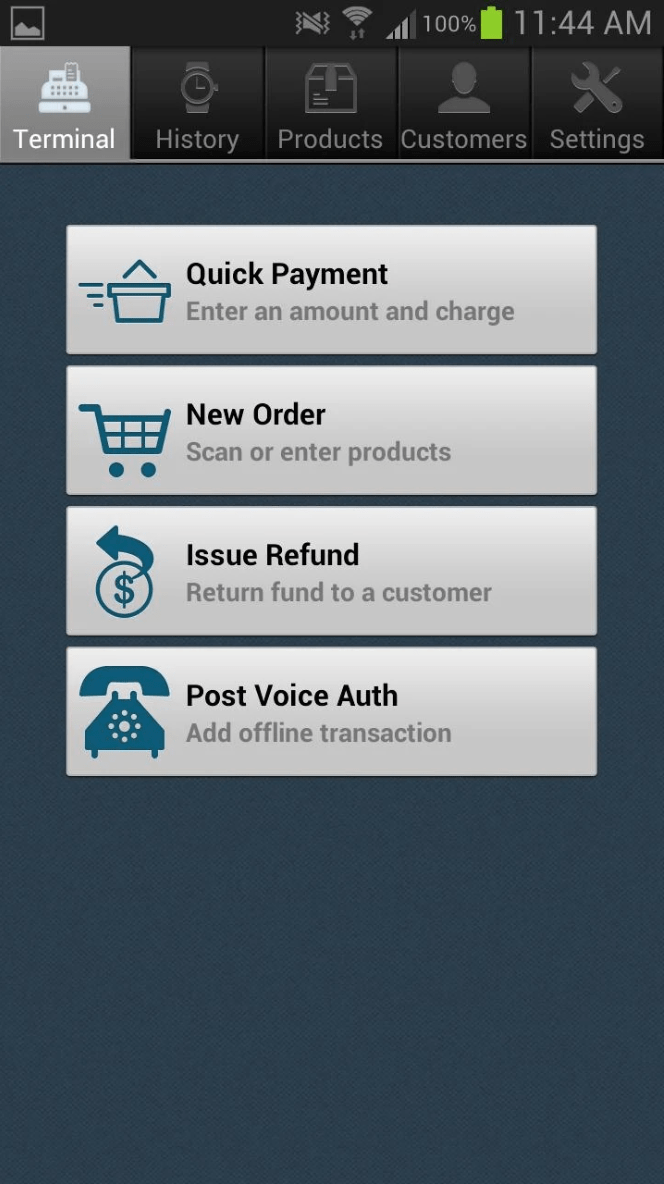
Task: Open the Products tab
Action: coord(331,103)
